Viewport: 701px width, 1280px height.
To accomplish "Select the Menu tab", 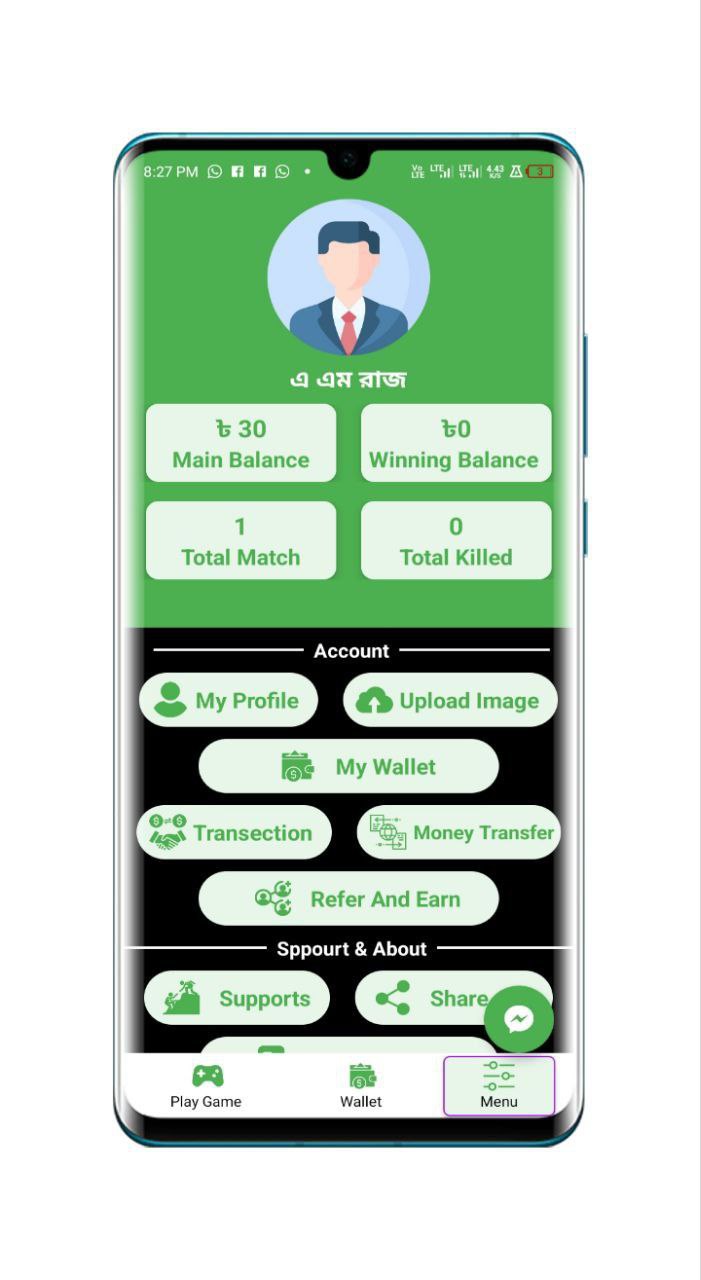I will tap(499, 1086).
